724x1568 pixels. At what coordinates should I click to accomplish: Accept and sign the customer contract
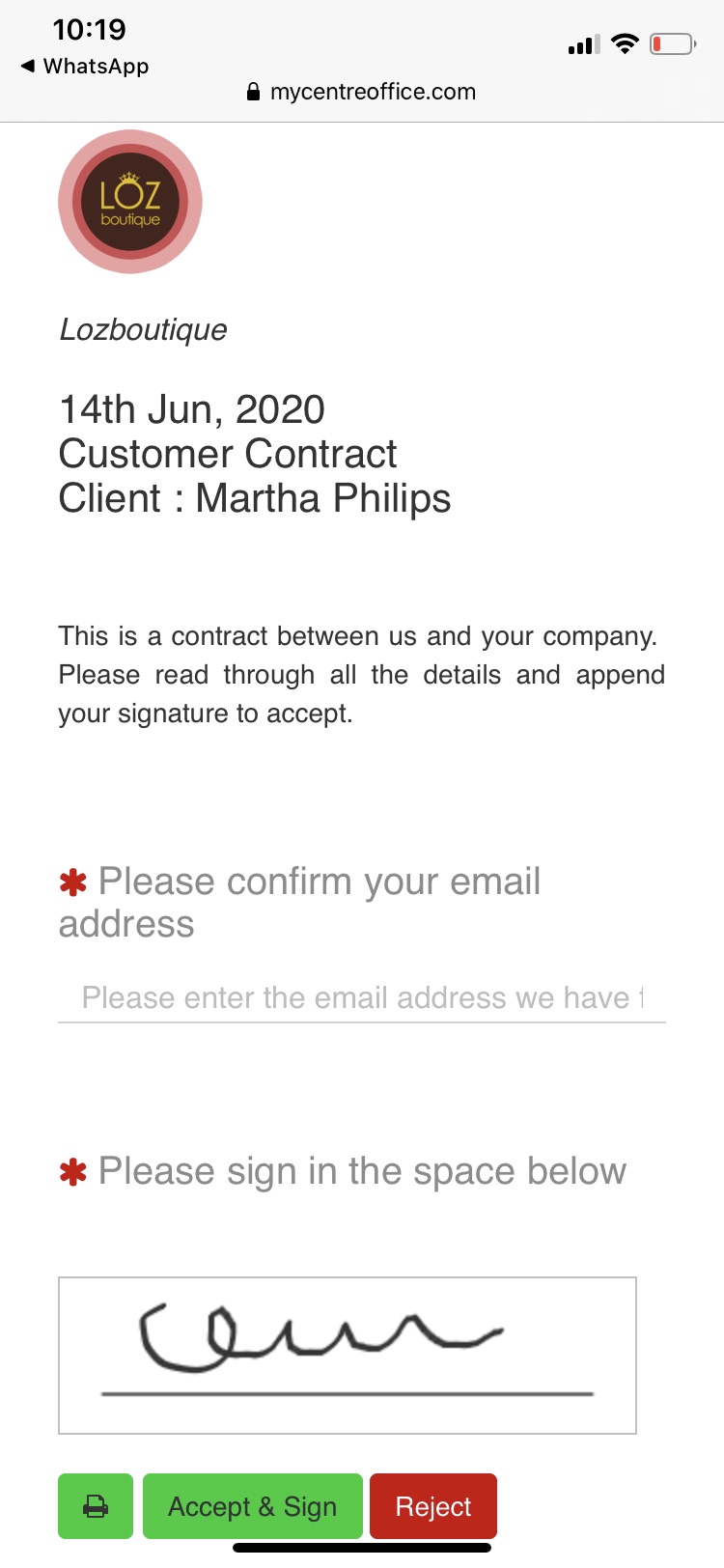click(253, 1505)
